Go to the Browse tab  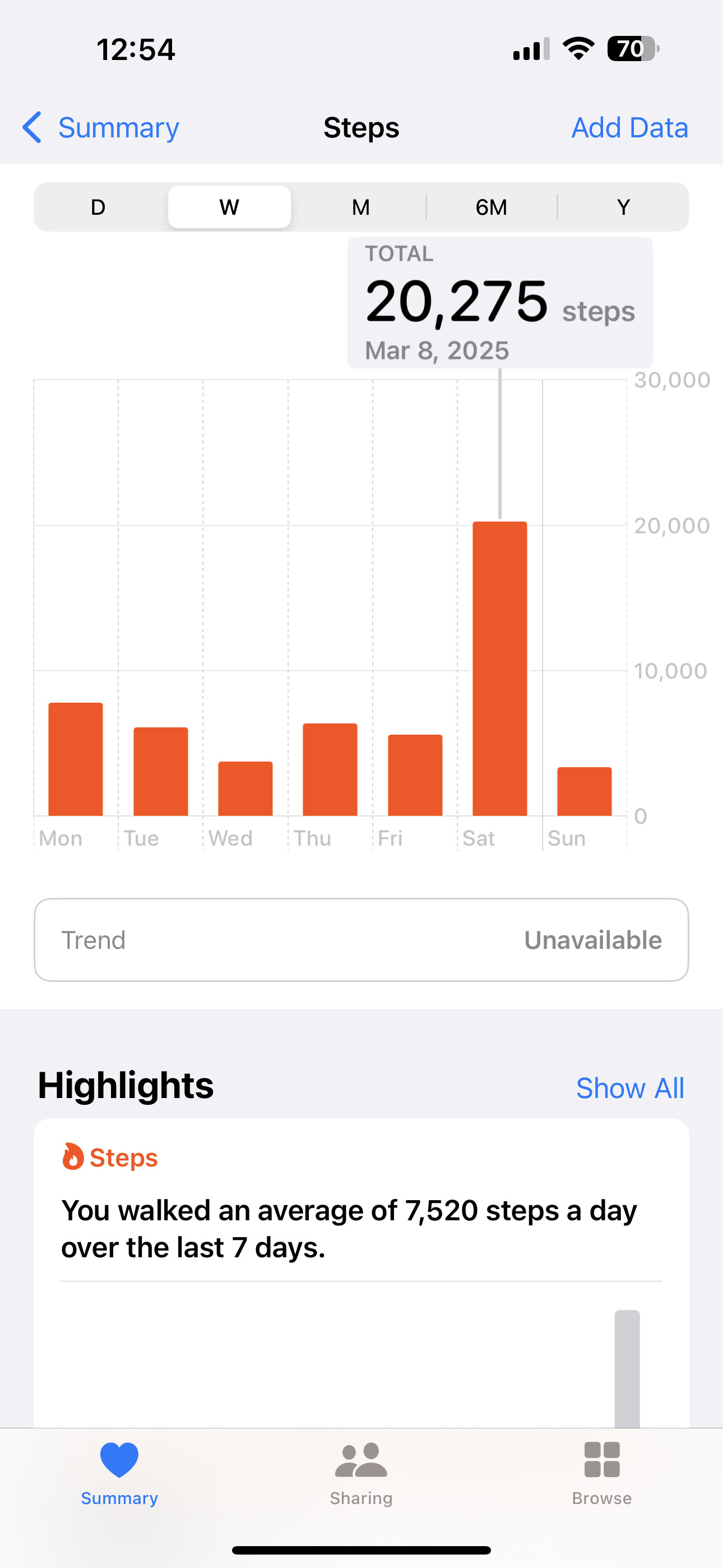(602, 1474)
